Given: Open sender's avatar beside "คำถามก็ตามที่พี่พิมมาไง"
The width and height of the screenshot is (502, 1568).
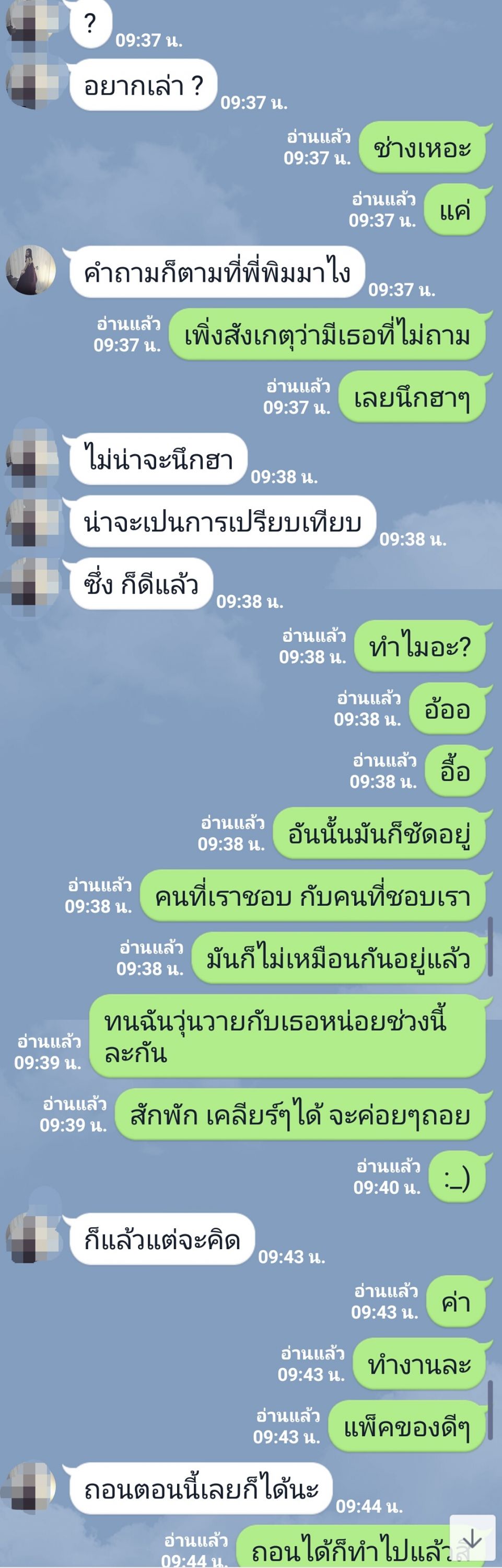Looking at the screenshot, I should (x=31, y=270).
